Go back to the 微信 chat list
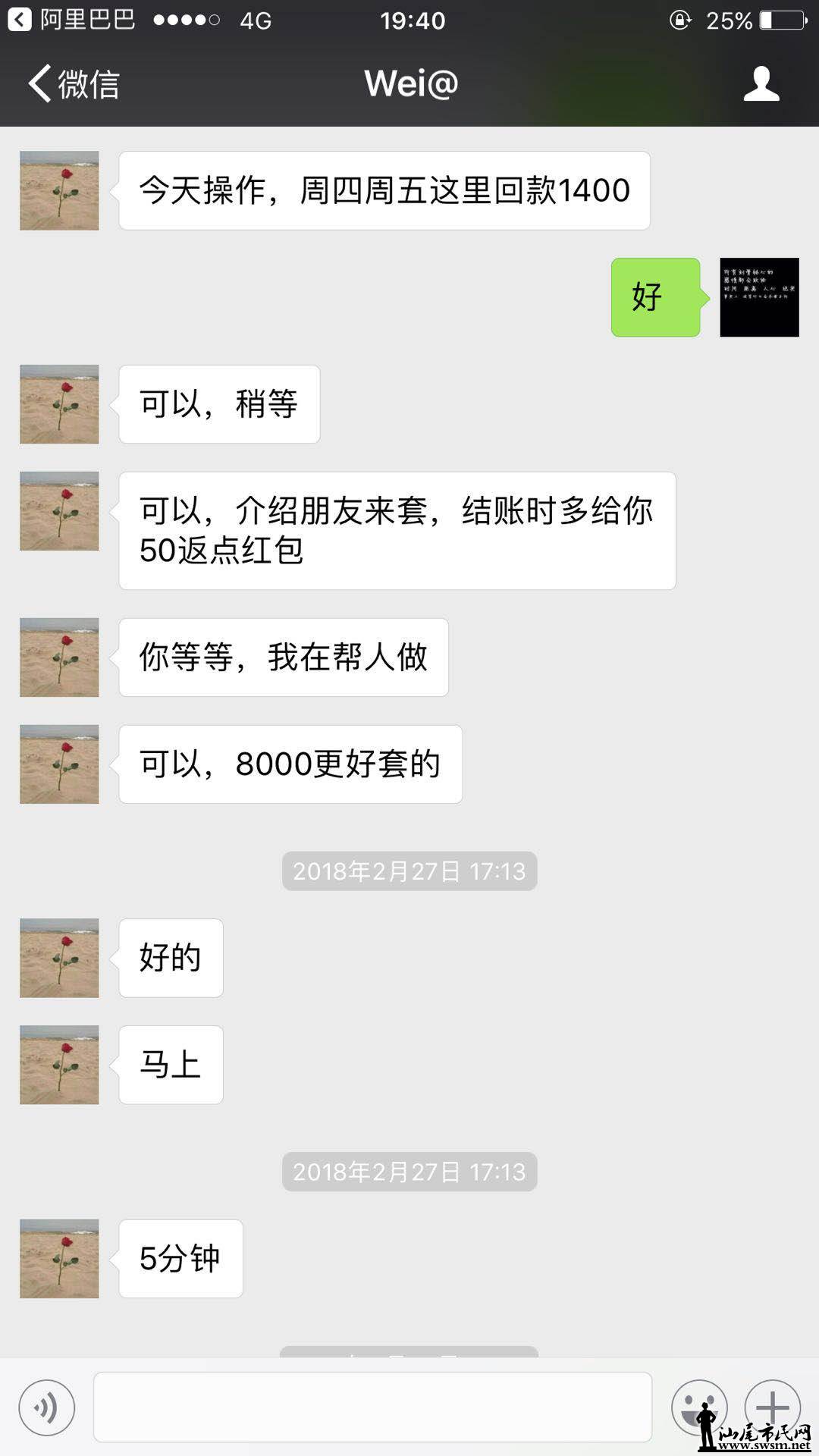819x1456 pixels. coord(74,83)
